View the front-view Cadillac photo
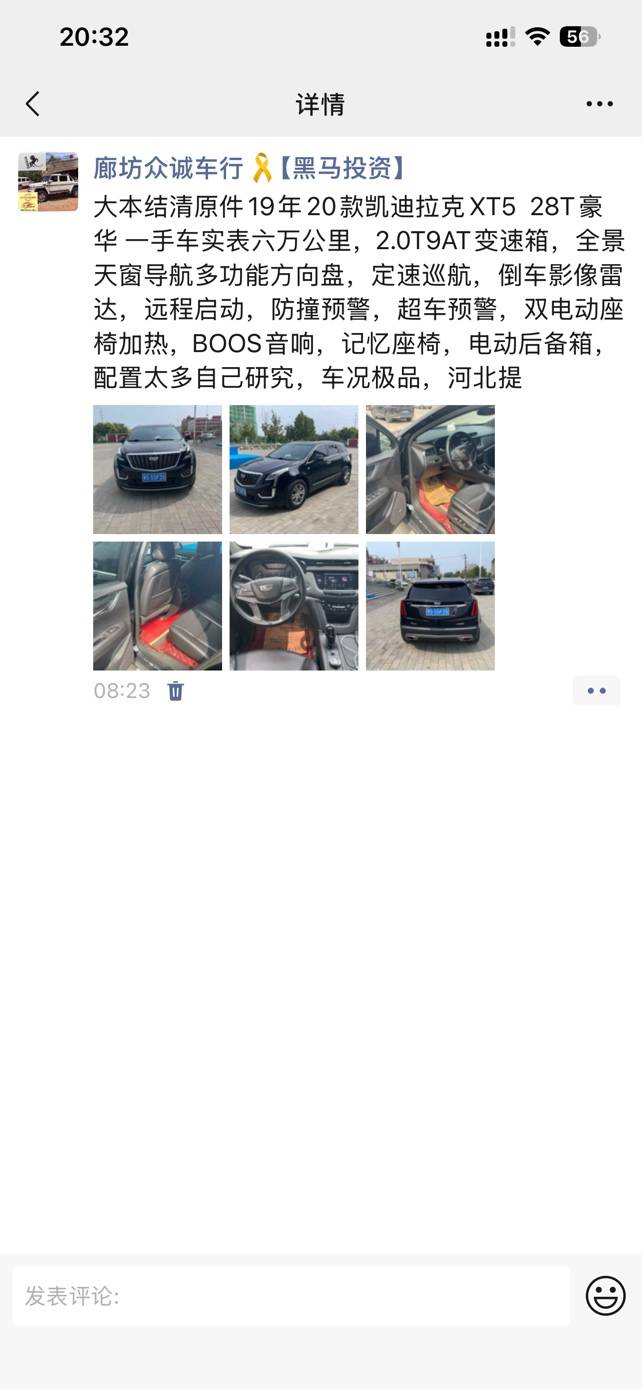 [x=158, y=469]
